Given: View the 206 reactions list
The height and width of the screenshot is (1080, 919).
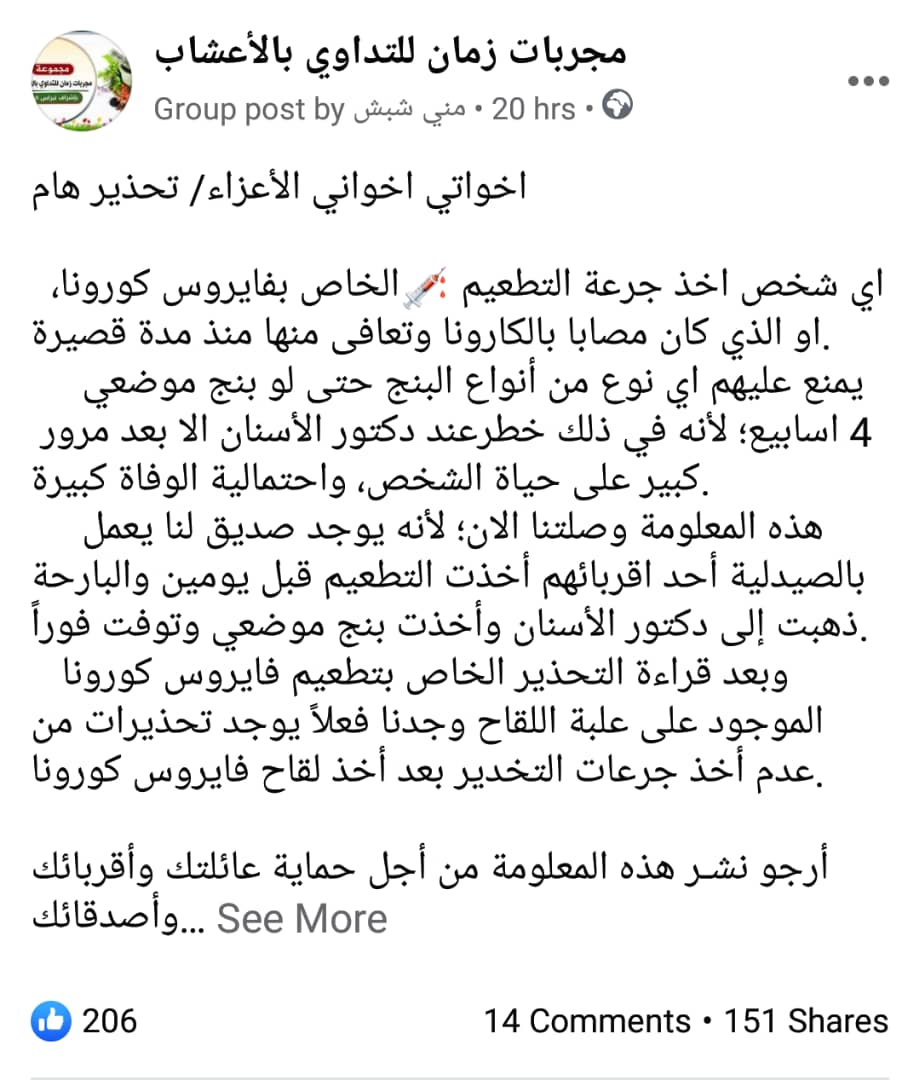Looking at the screenshot, I should [86, 1021].
